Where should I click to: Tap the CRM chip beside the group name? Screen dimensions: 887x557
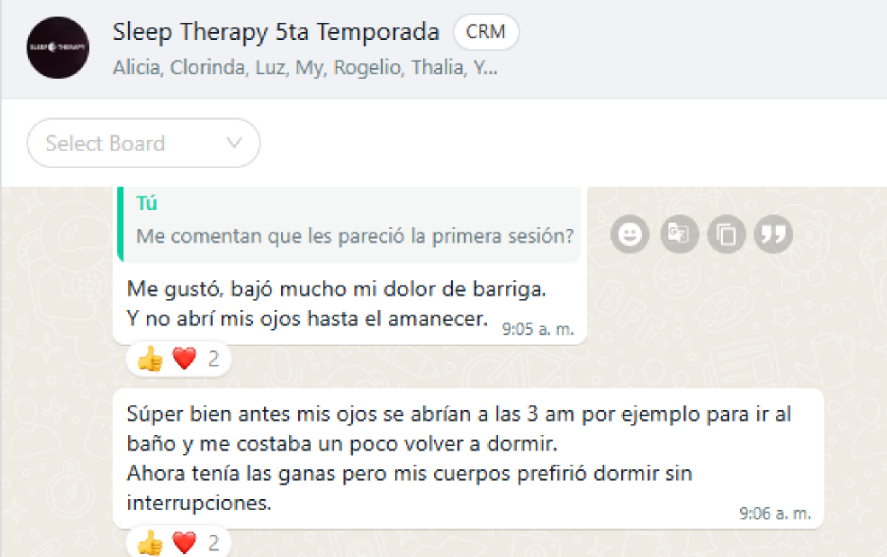pyautogui.click(x=486, y=32)
